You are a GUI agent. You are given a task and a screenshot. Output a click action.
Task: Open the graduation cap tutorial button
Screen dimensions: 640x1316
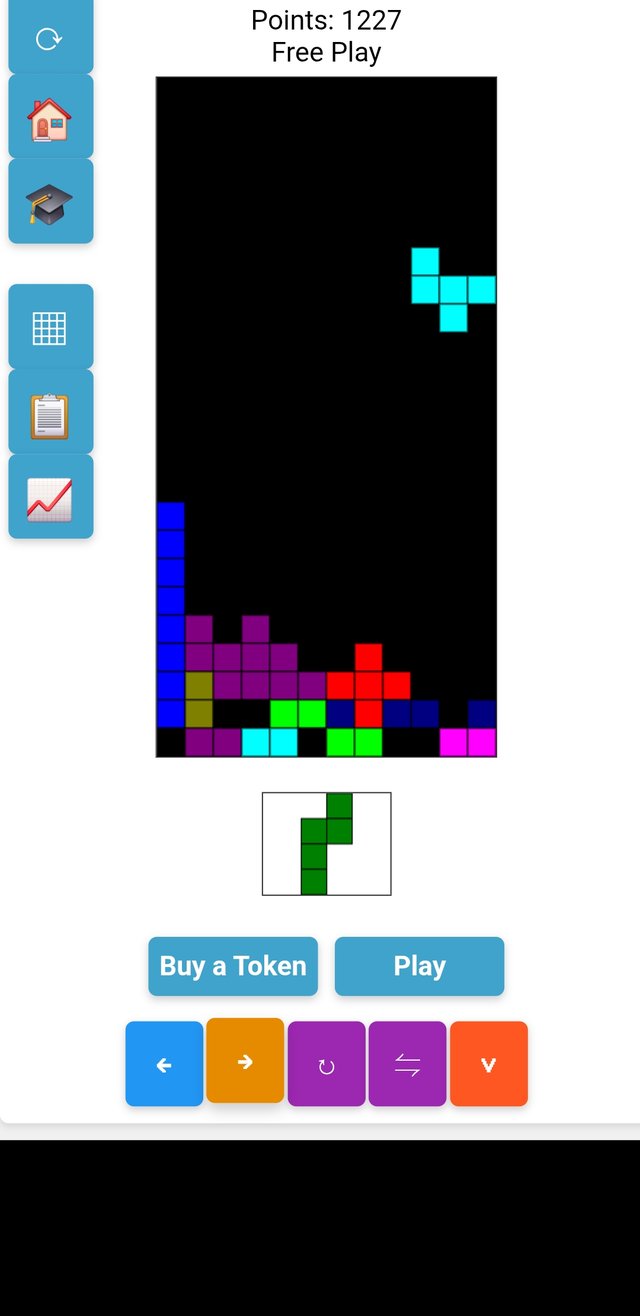click(x=50, y=202)
